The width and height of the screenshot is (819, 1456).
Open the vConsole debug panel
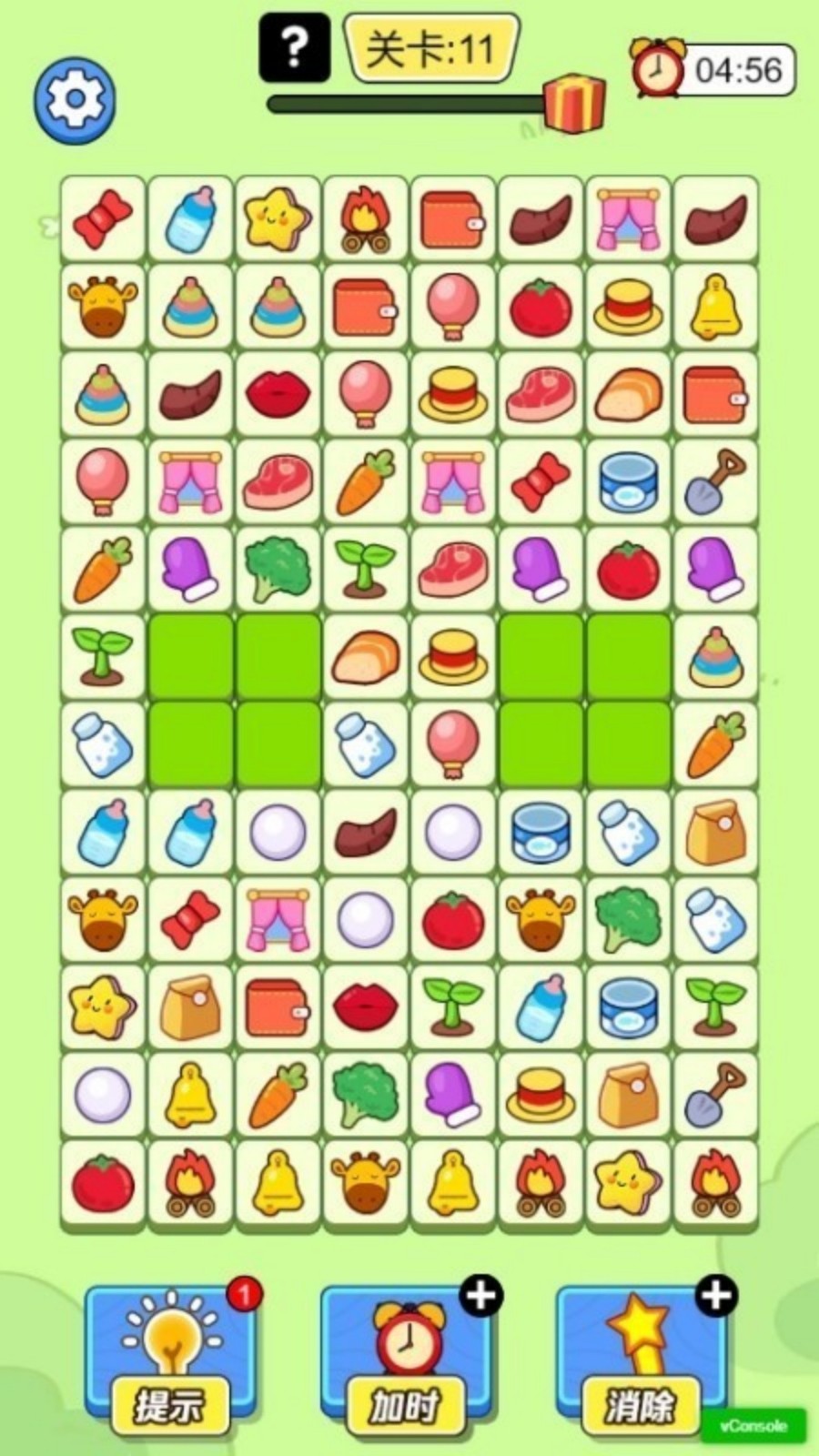click(x=753, y=1425)
